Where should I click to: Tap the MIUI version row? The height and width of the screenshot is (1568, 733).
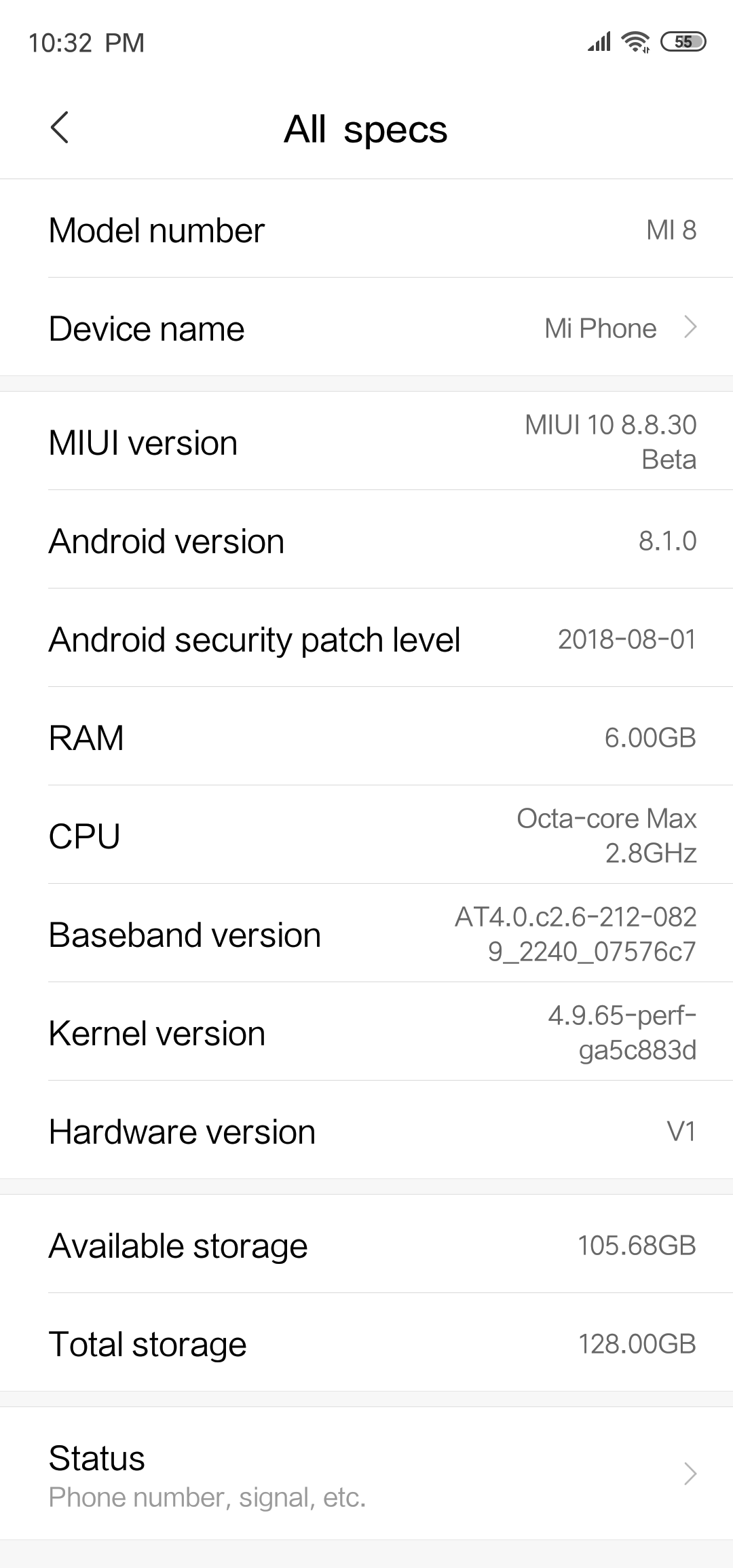tap(366, 442)
